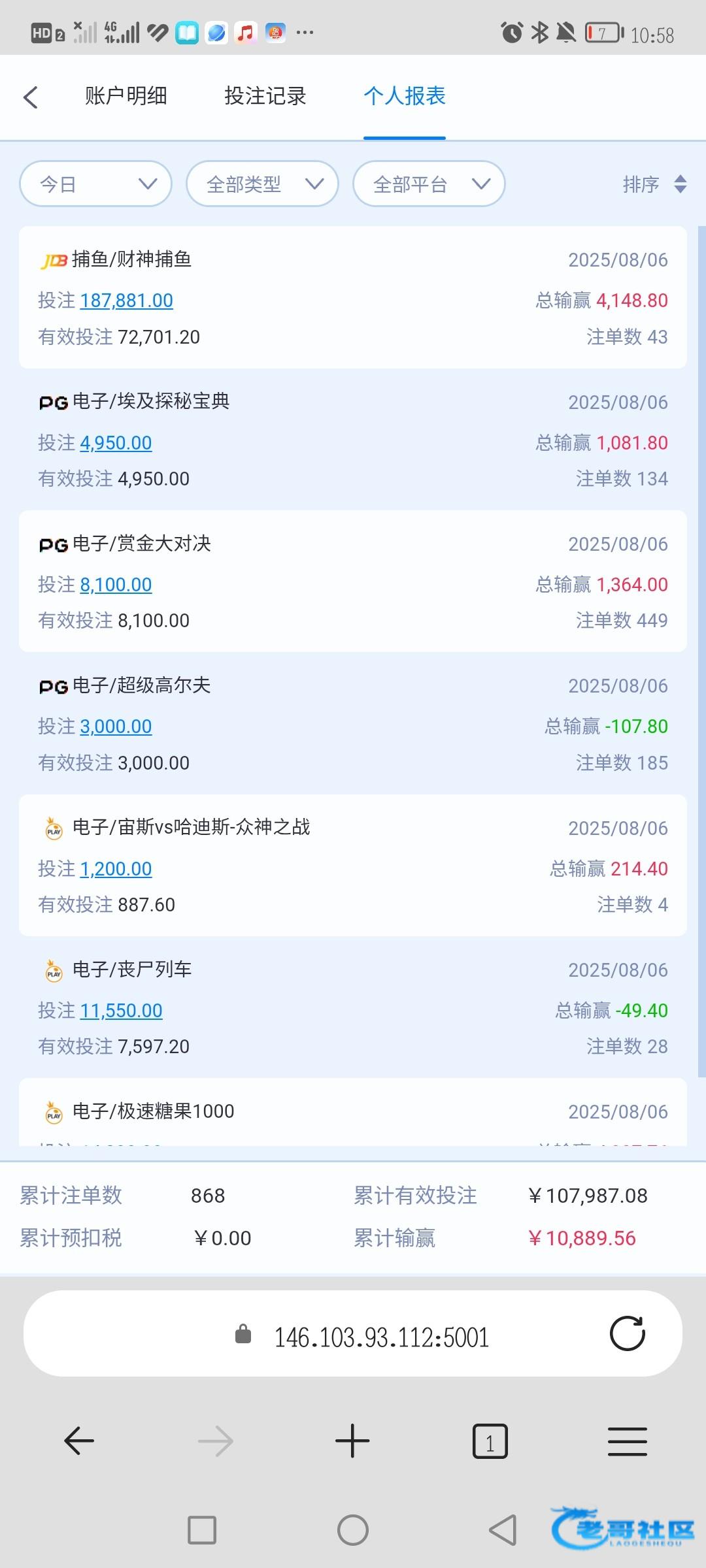Switch to the 账户明细 tab
The height and width of the screenshot is (1568, 706).
(x=126, y=96)
